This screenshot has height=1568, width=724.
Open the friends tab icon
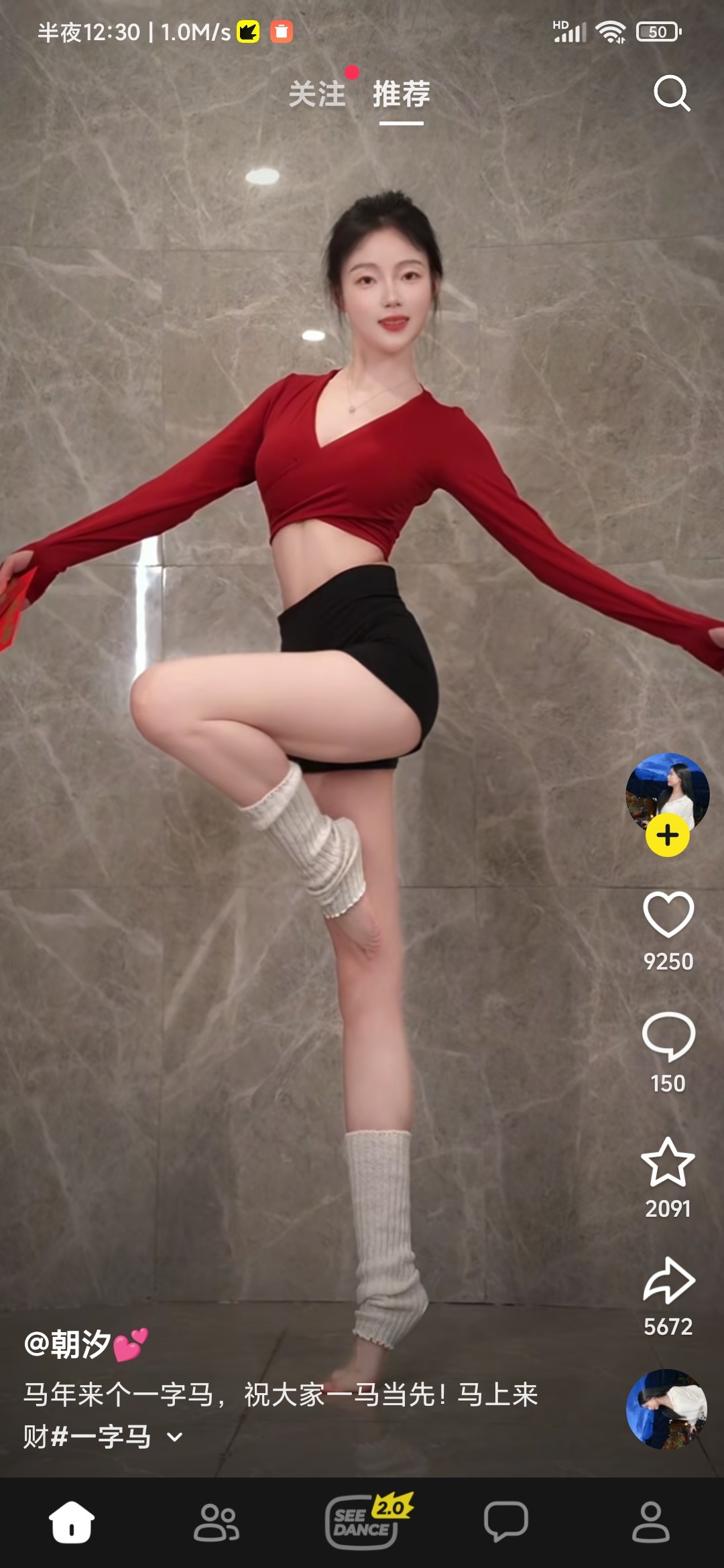(x=217, y=1521)
